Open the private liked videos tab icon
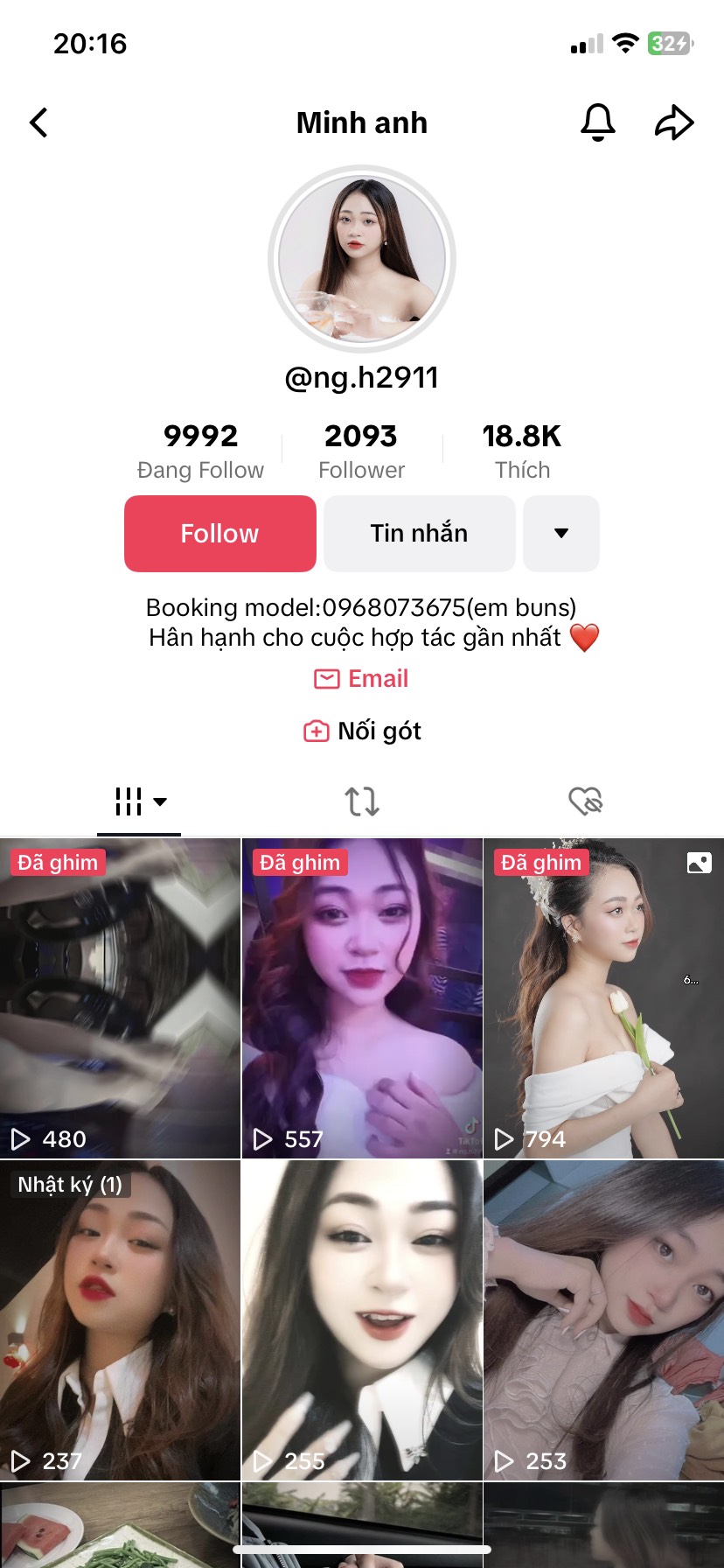The width and height of the screenshot is (724, 1568). 586,801
